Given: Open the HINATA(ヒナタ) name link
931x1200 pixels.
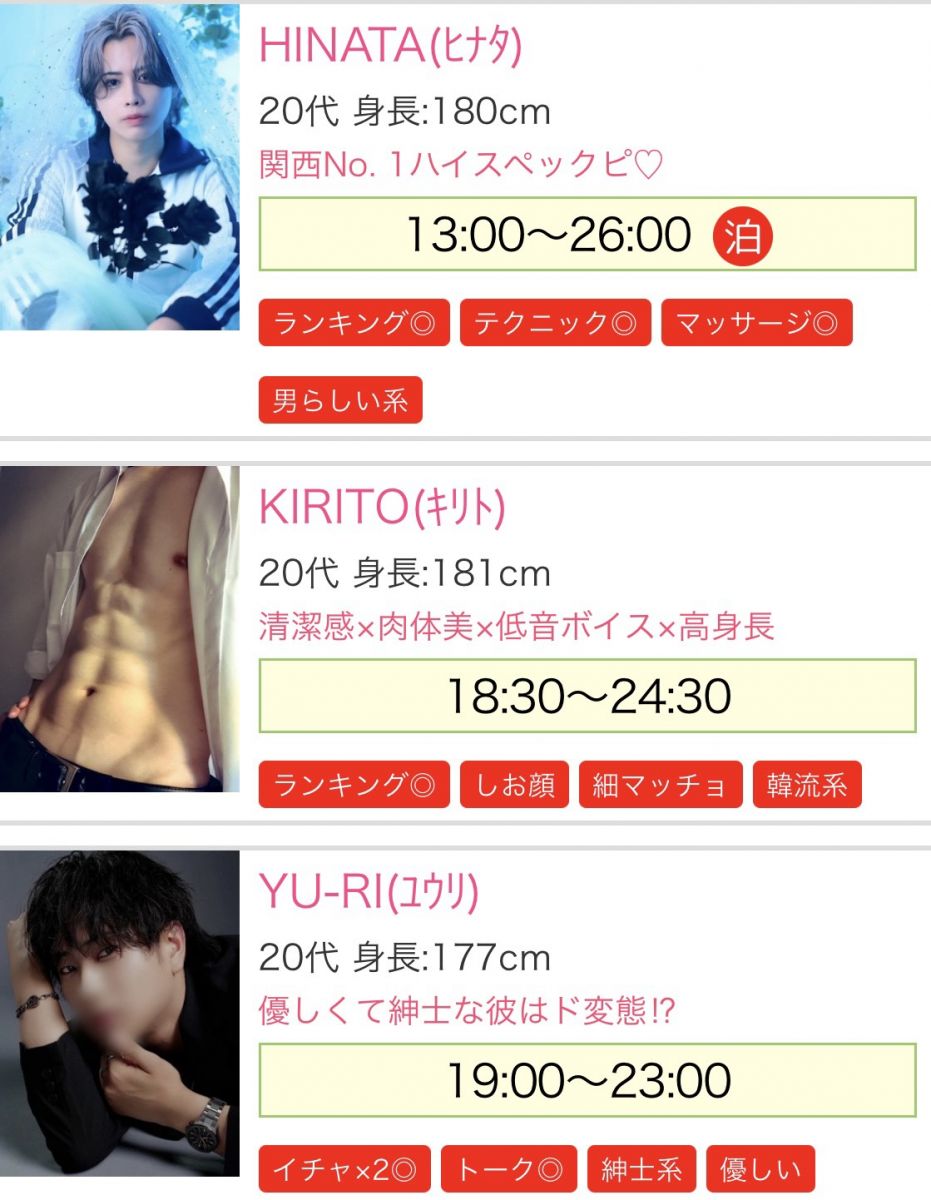Looking at the screenshot, I should coord(390,45).
